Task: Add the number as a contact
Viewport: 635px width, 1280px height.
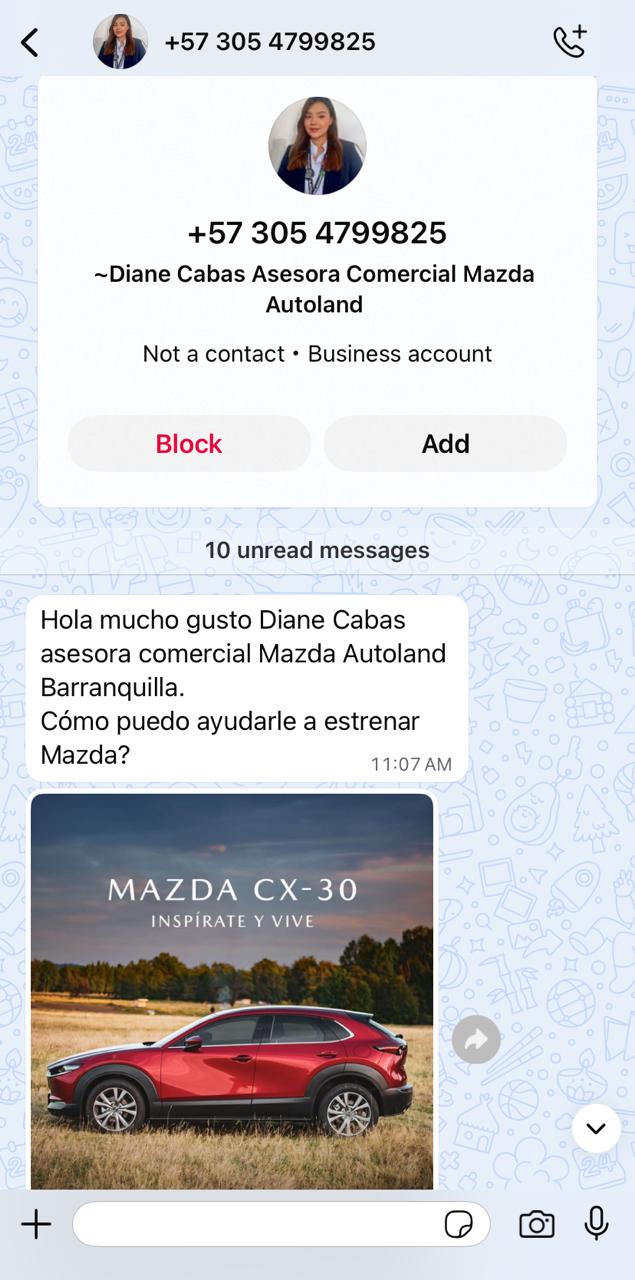Action: click(445, 443)
